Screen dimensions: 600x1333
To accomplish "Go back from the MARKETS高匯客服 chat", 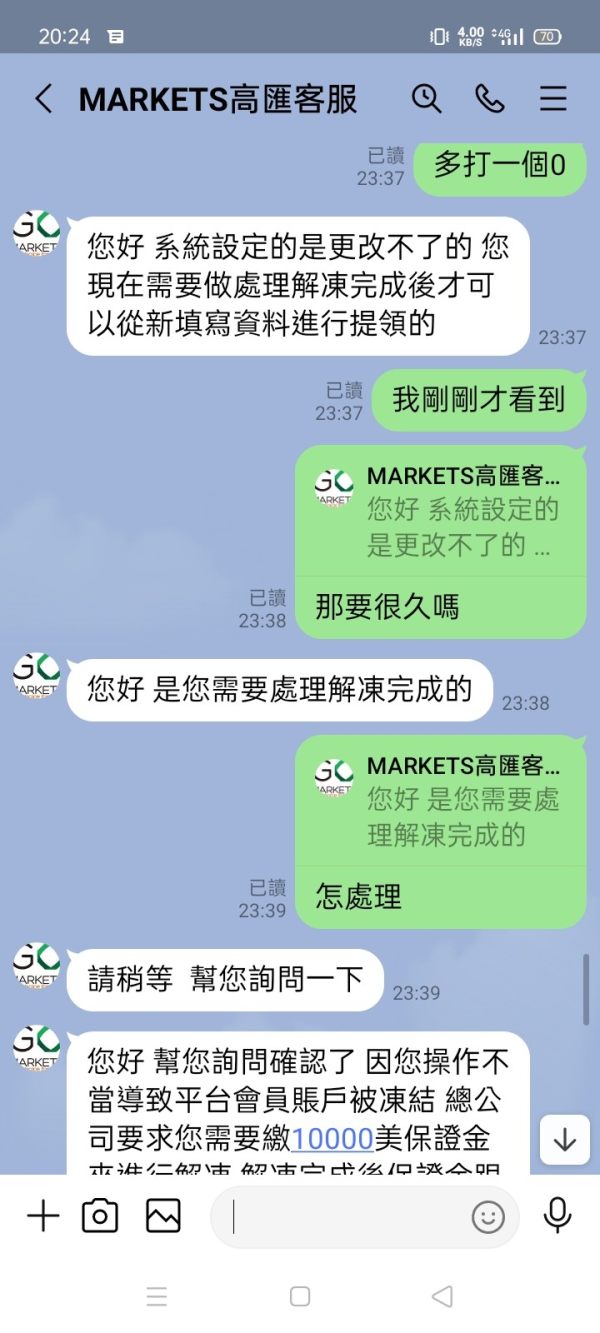I will coord(43,98).
